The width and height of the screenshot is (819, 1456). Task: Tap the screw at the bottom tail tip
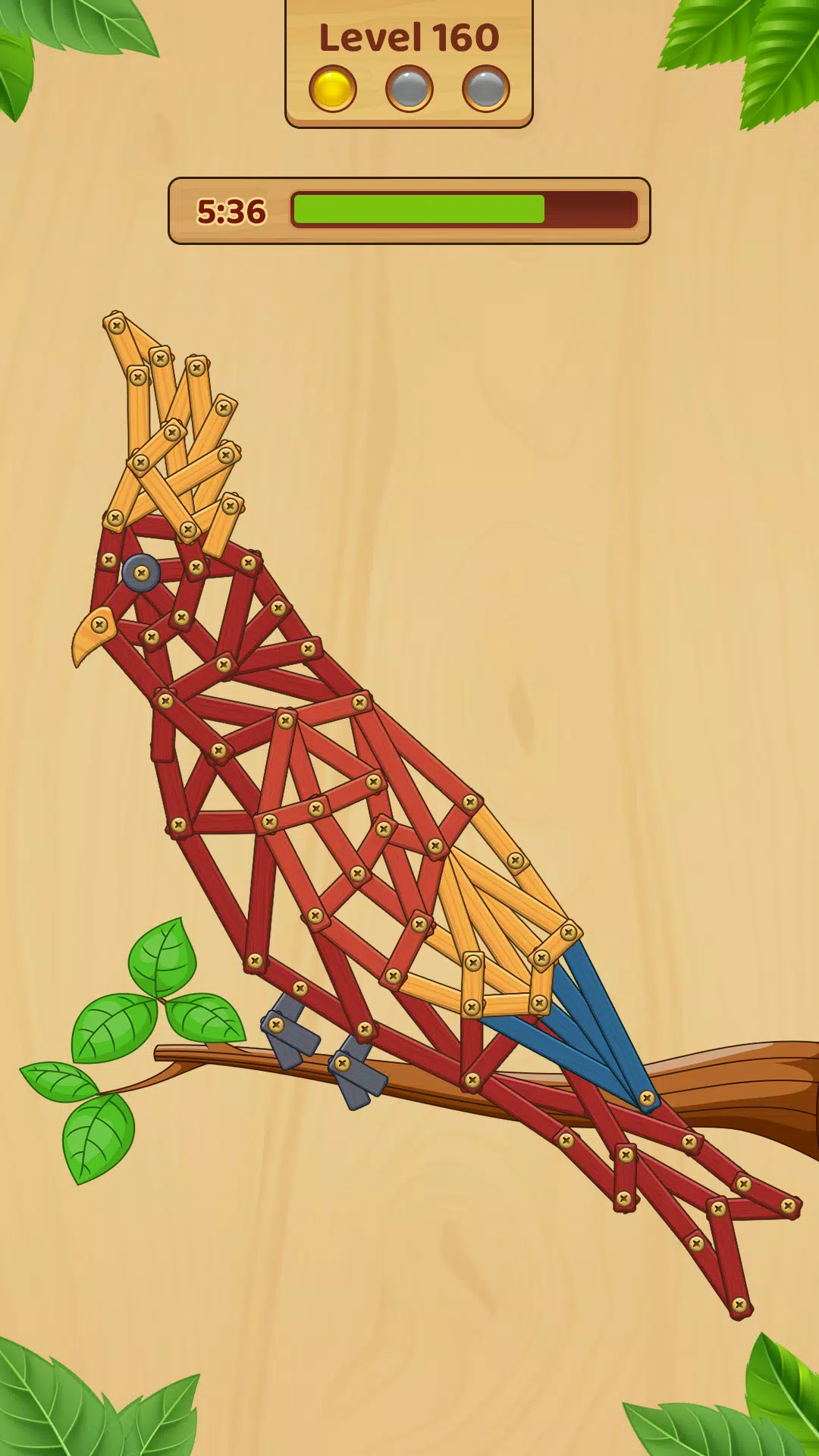739,1305
